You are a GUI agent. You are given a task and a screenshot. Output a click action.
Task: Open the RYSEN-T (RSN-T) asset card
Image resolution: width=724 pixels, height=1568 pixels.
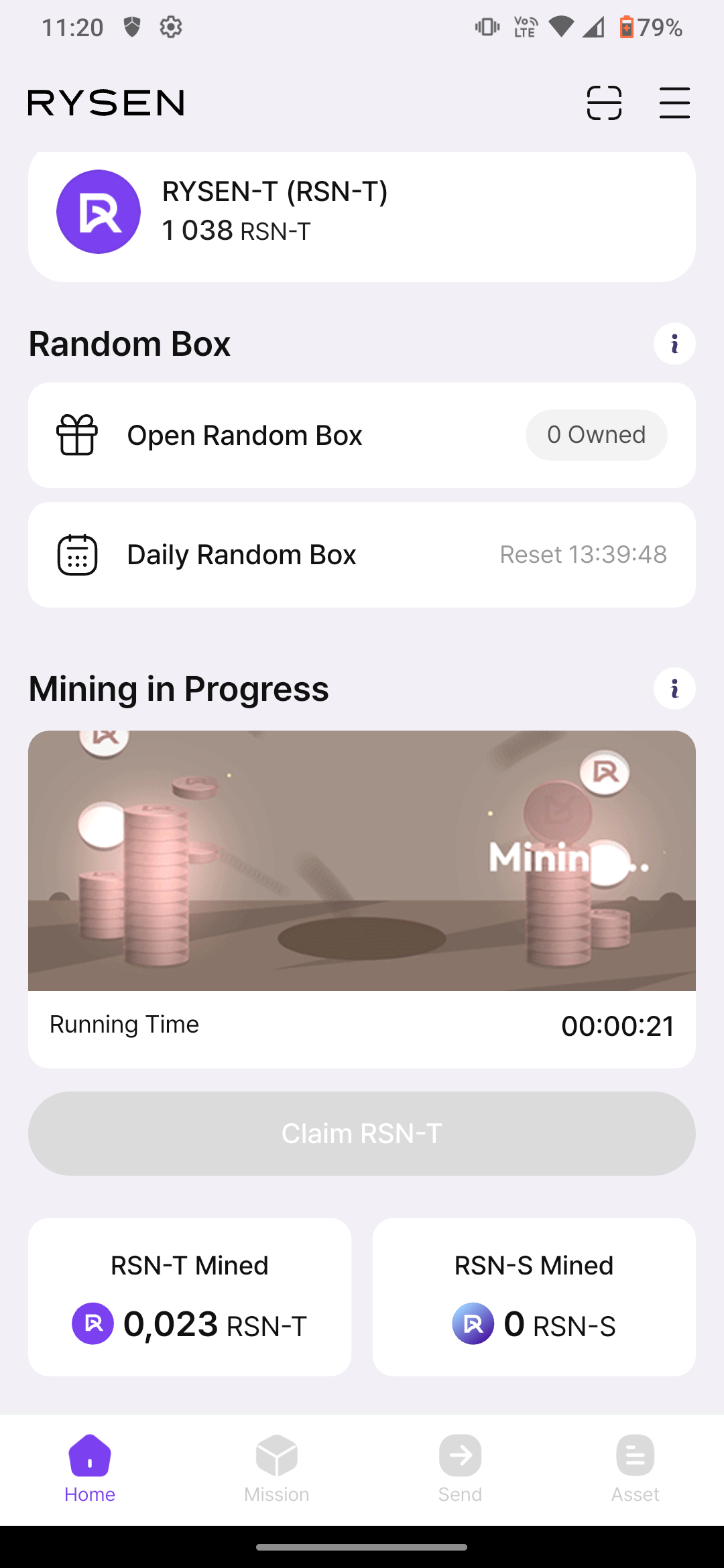tap(361, 213)
